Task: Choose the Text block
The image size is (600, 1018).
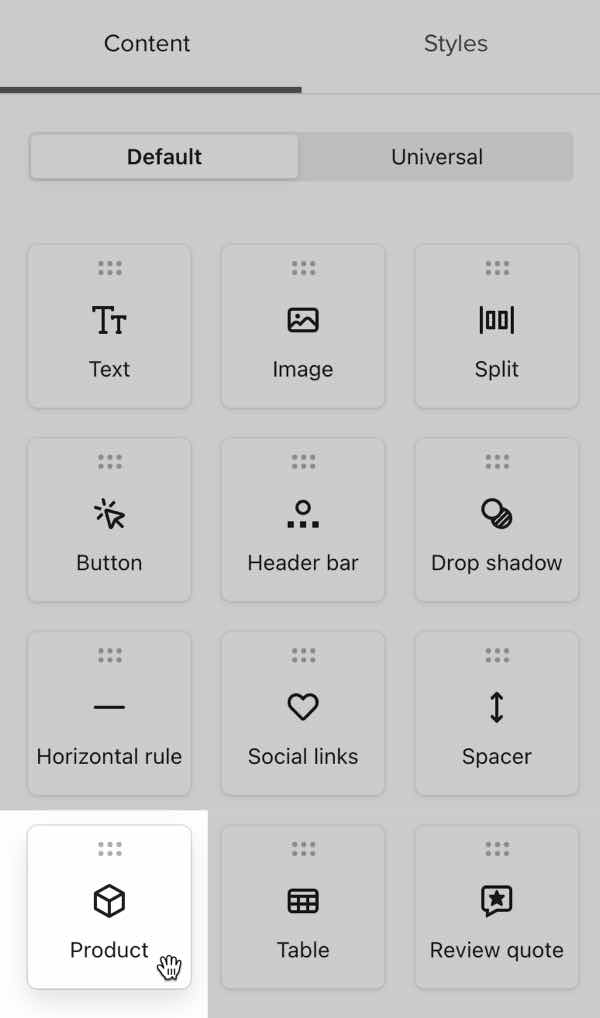Action: coord(109,326)
